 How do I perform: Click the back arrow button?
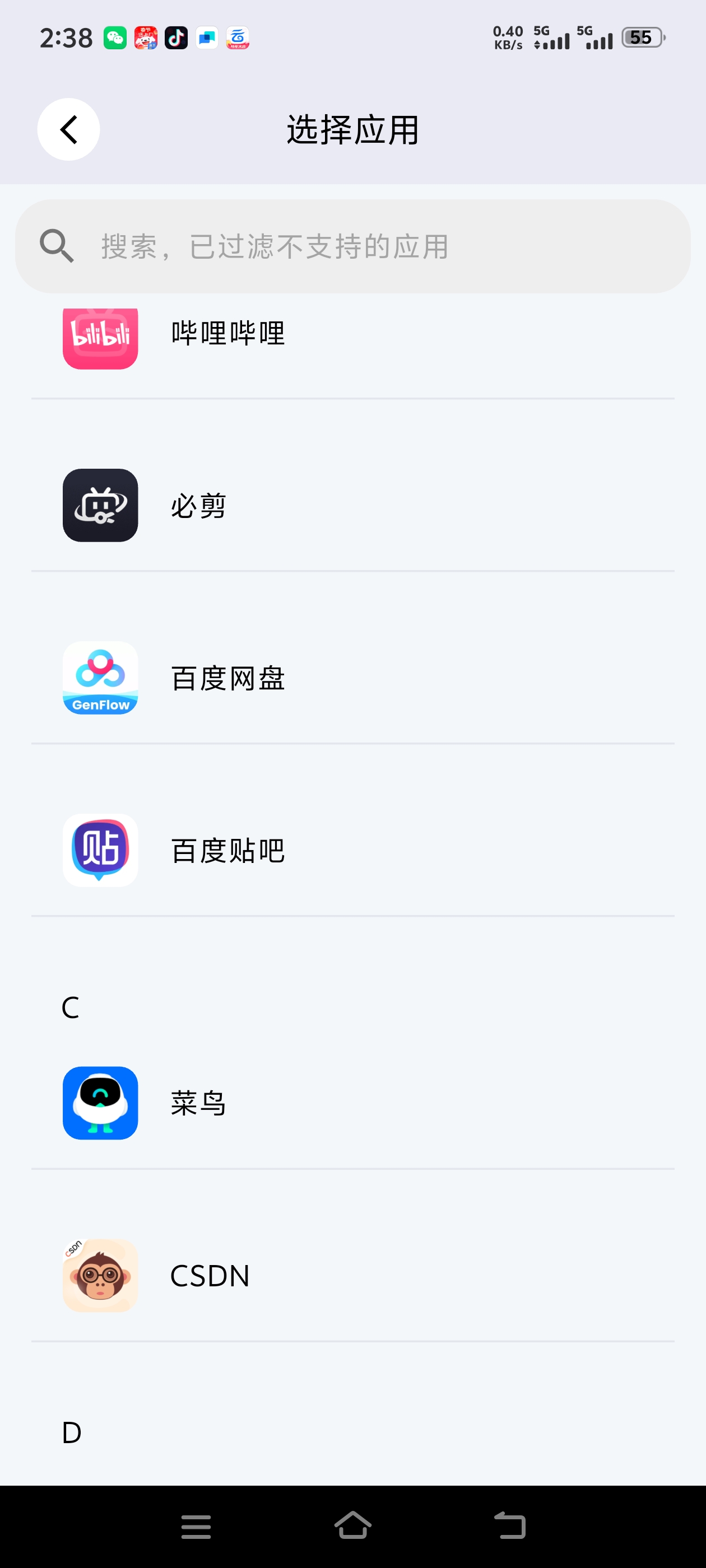pos(68,129)
